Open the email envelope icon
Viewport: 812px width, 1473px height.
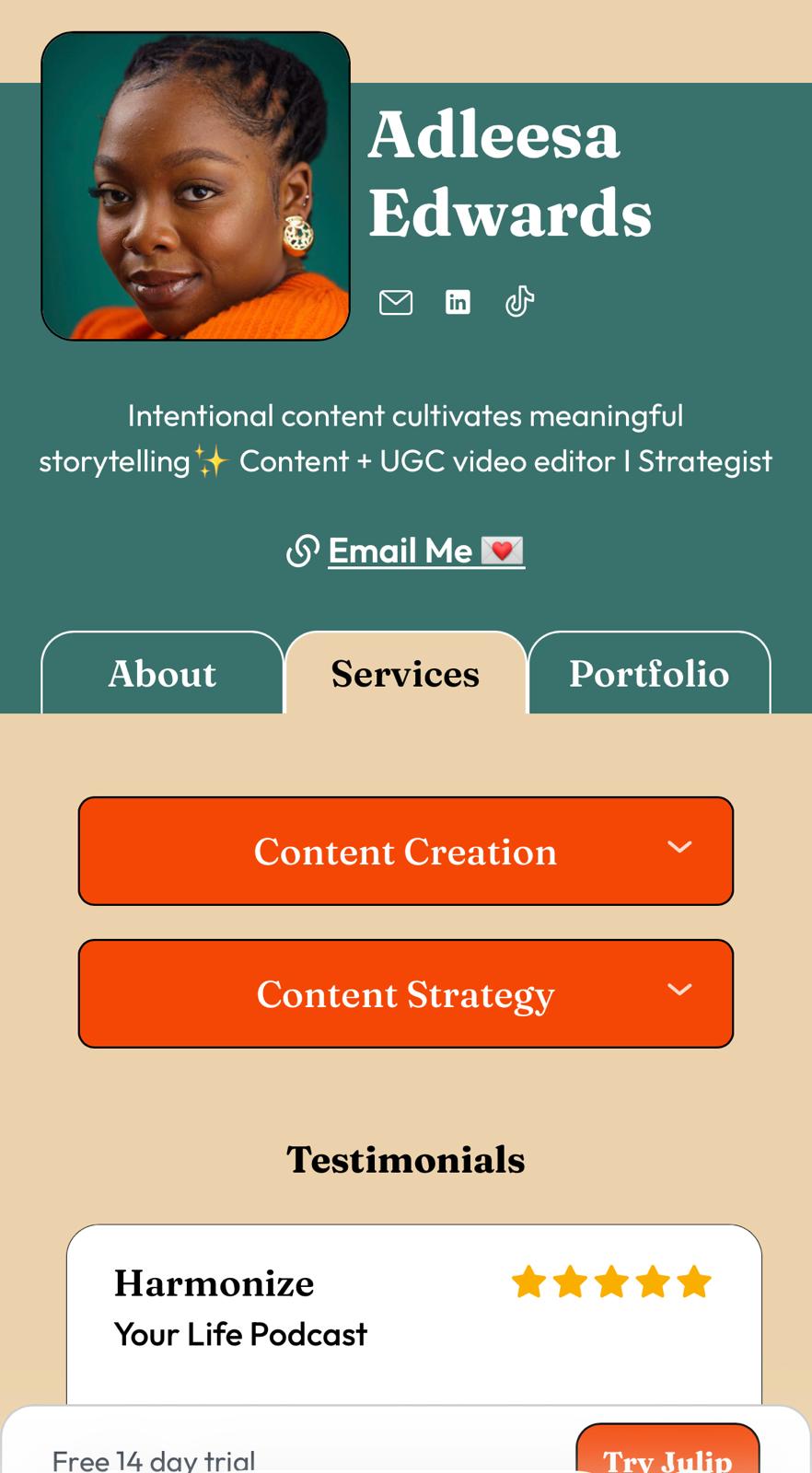[x=396, y=302]
